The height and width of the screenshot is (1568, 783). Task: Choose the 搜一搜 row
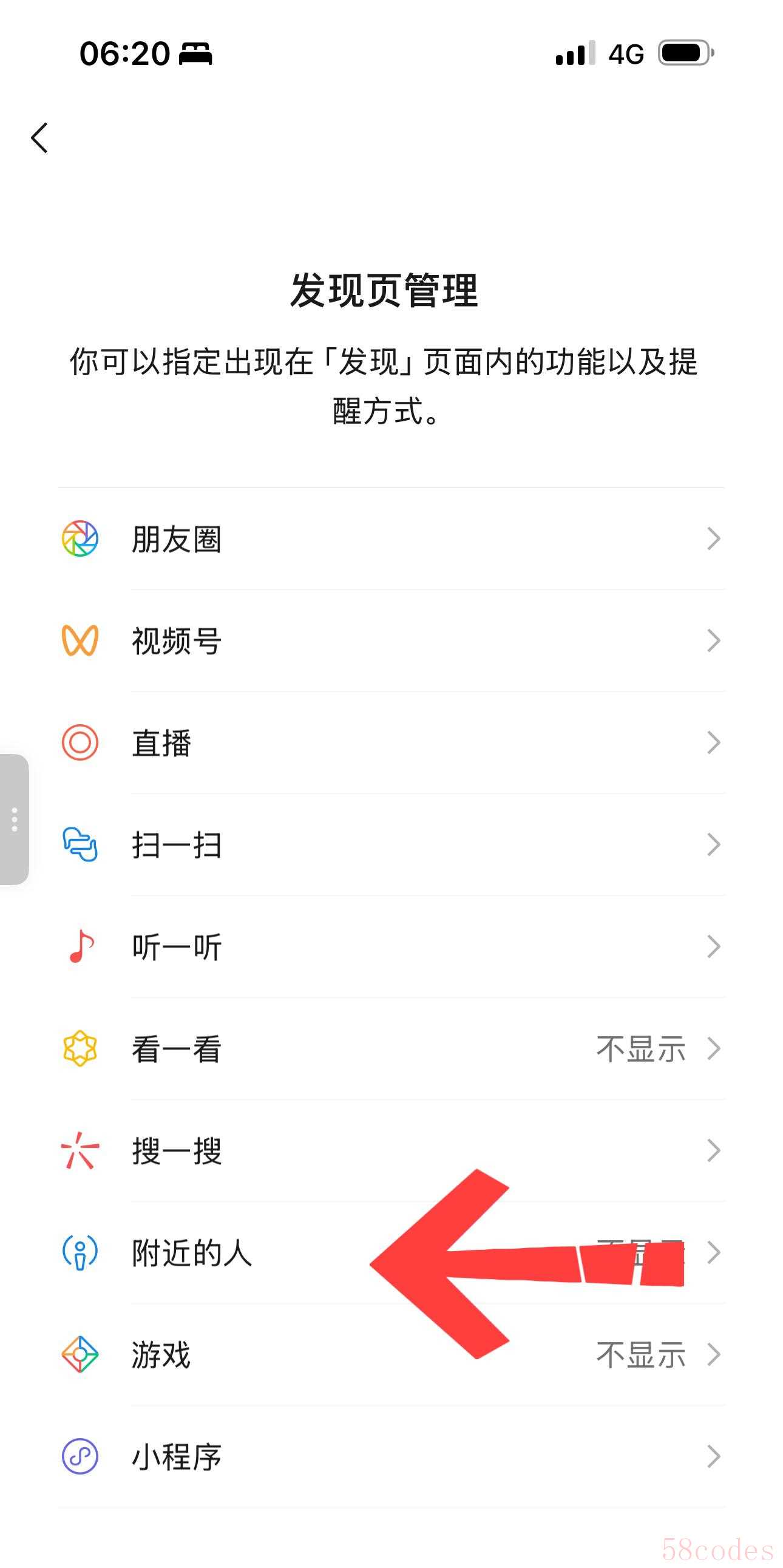(390, 1151)
